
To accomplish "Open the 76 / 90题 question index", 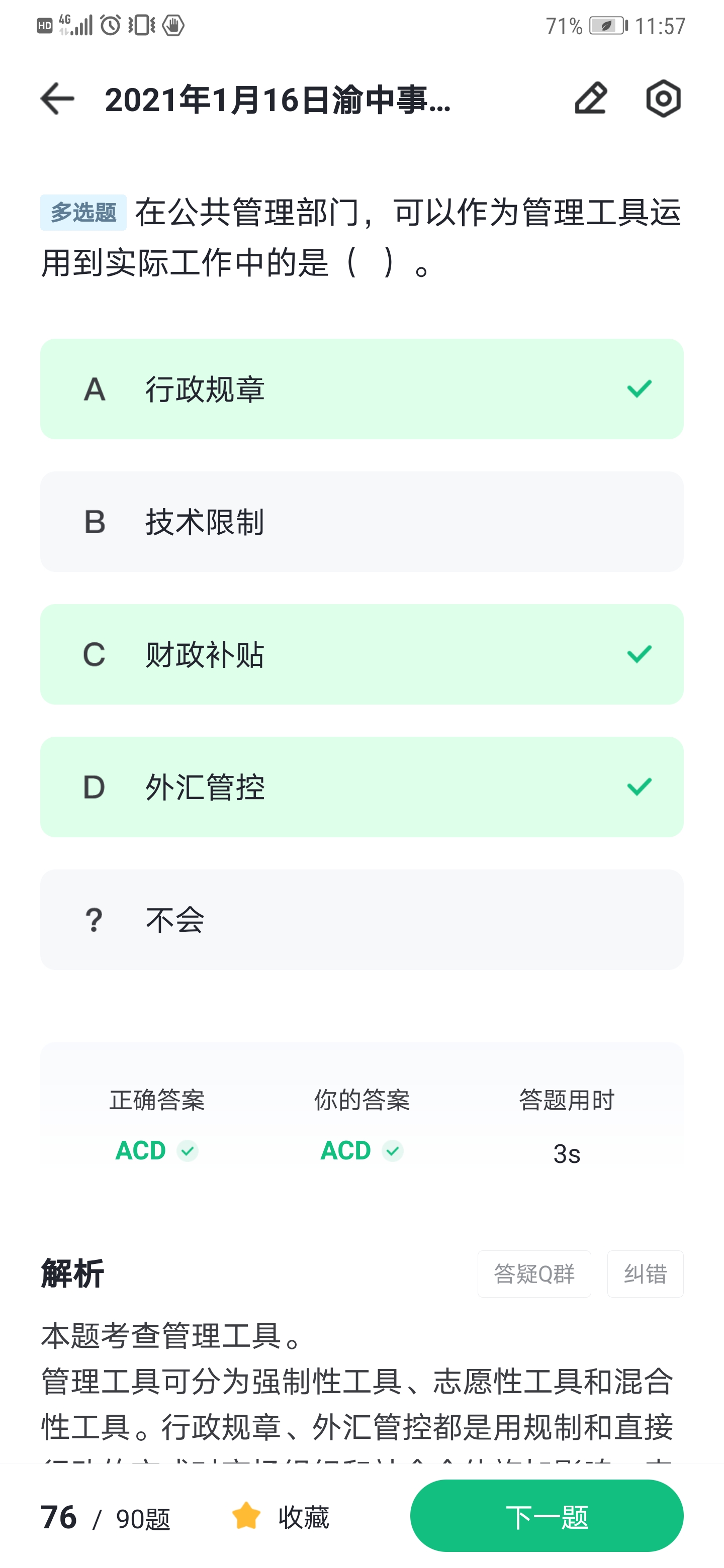I will pos(105,1517).
